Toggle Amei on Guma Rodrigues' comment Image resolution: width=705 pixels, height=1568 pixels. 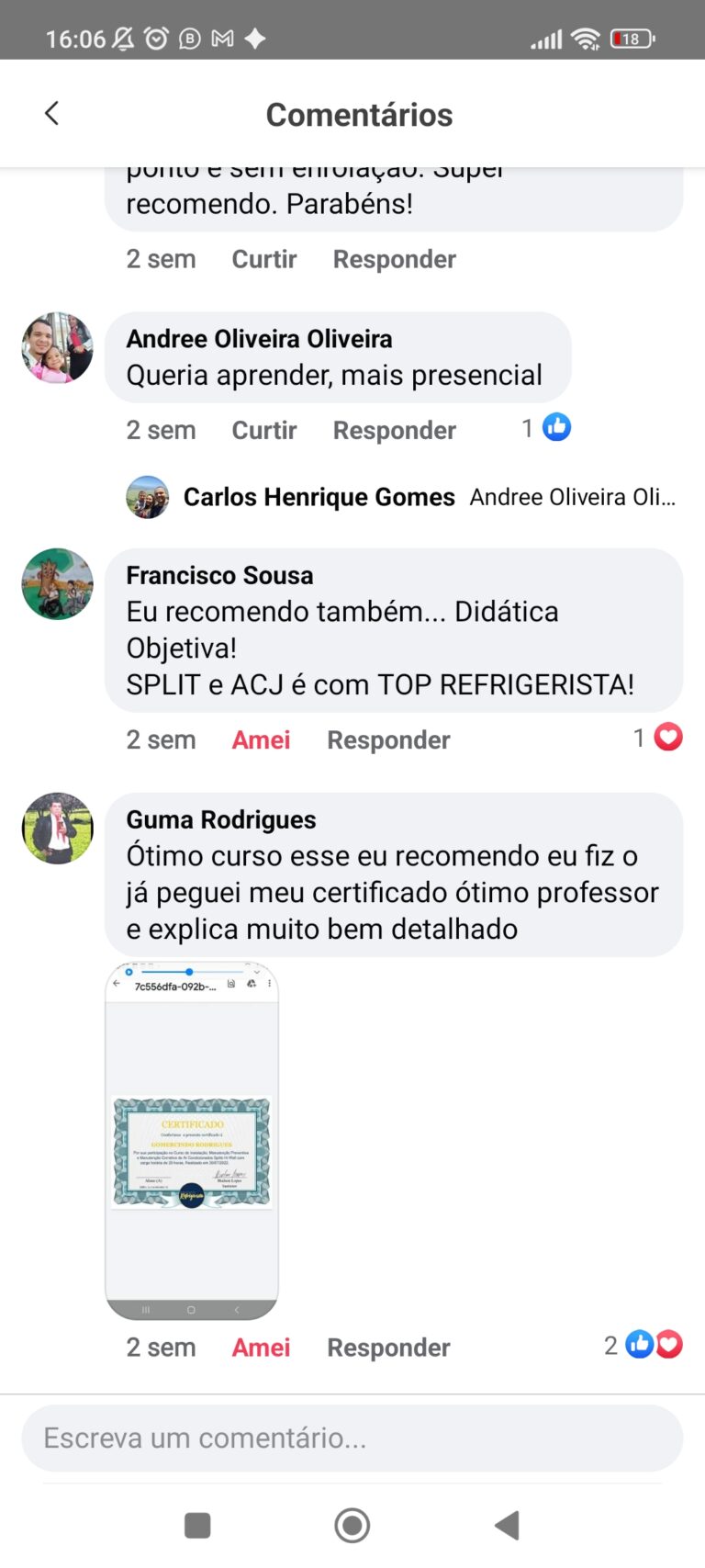pyautogui.click(x=261, y=1348)
